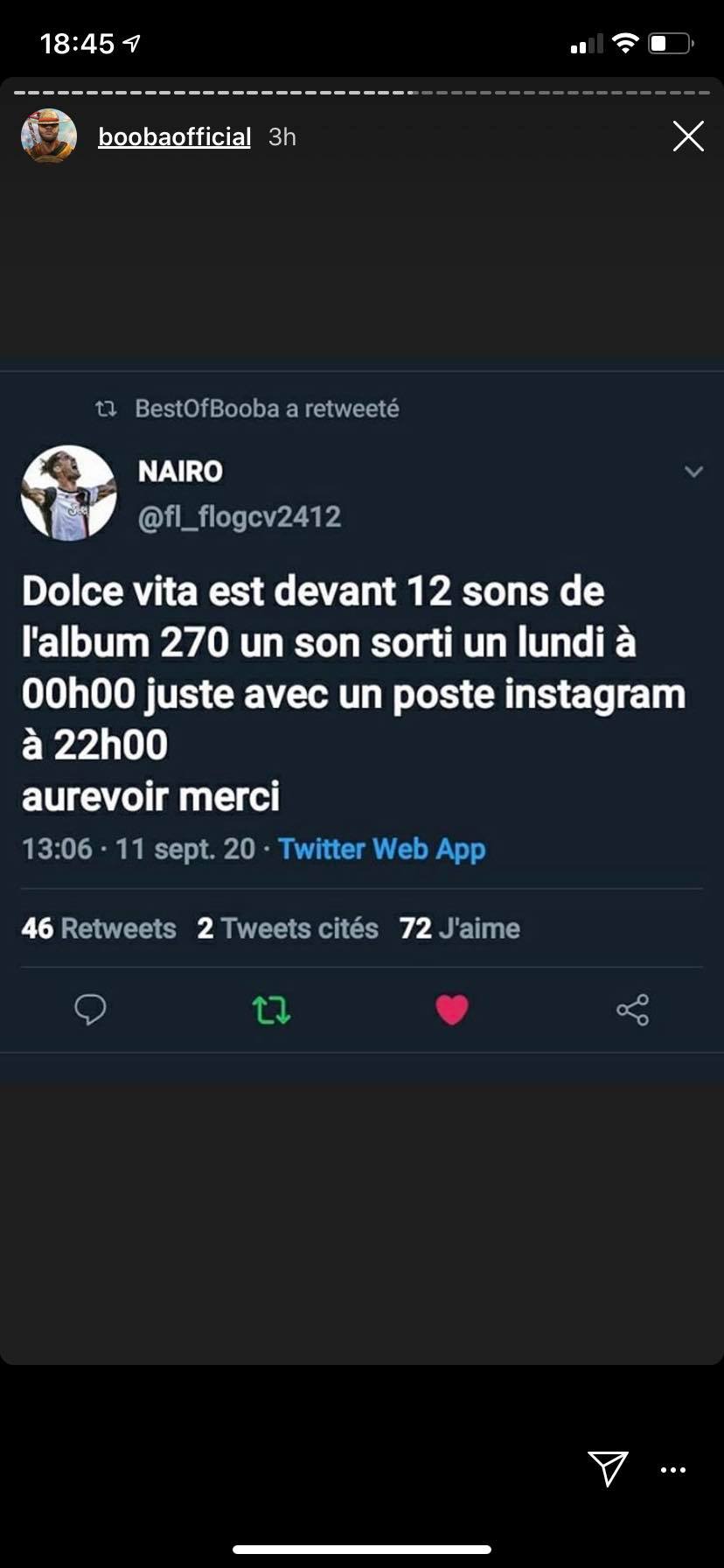The width and height of the screenshot is (724, 1568).
Task: Send this story via direct message
Action: [608, 1468]
